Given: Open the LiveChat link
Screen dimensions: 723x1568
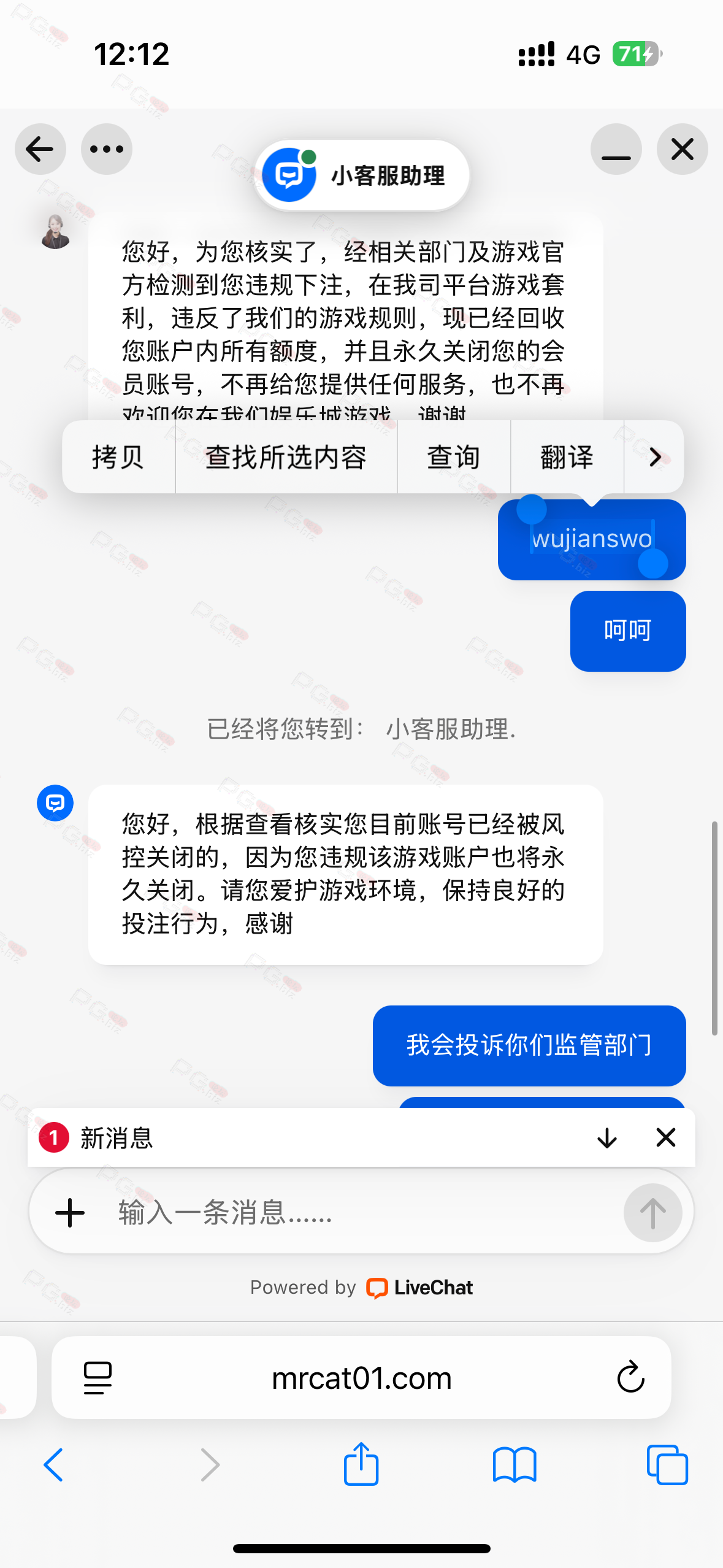Looking at the screenshot, I should [x=420, y=1288].
